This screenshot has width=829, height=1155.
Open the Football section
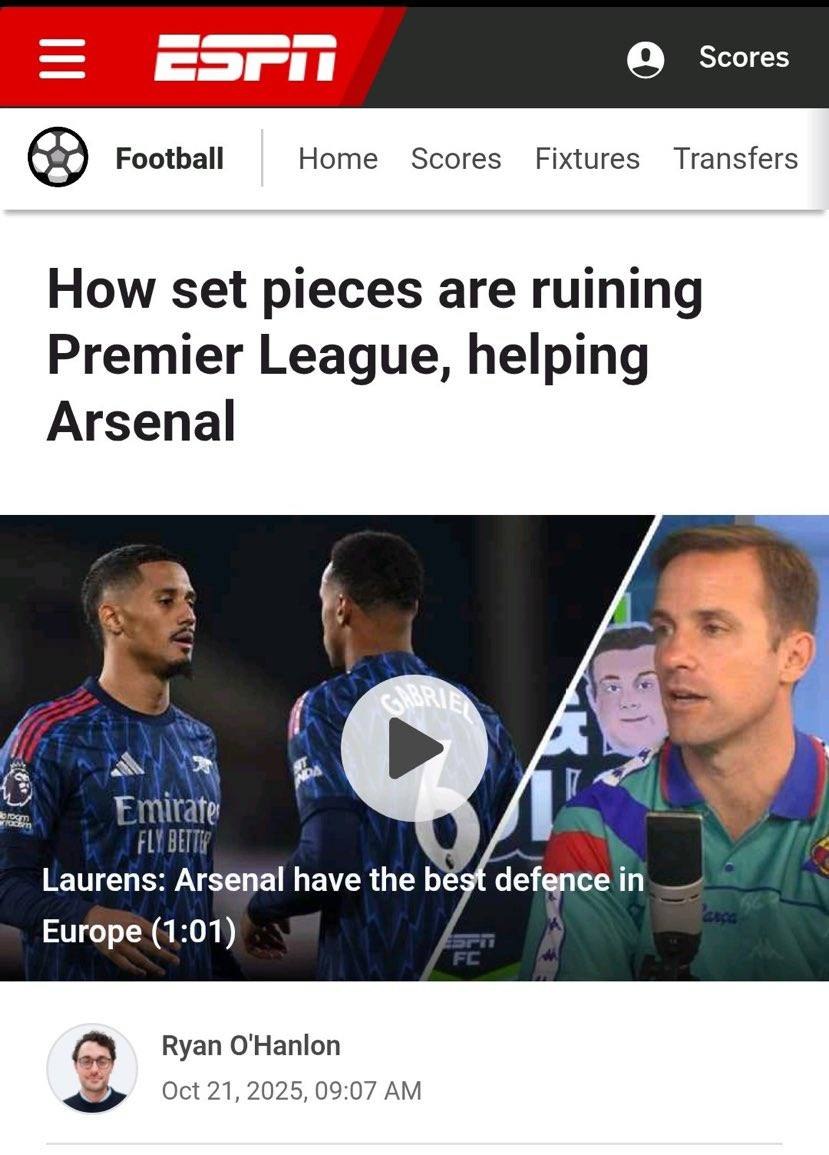[169, 158]
